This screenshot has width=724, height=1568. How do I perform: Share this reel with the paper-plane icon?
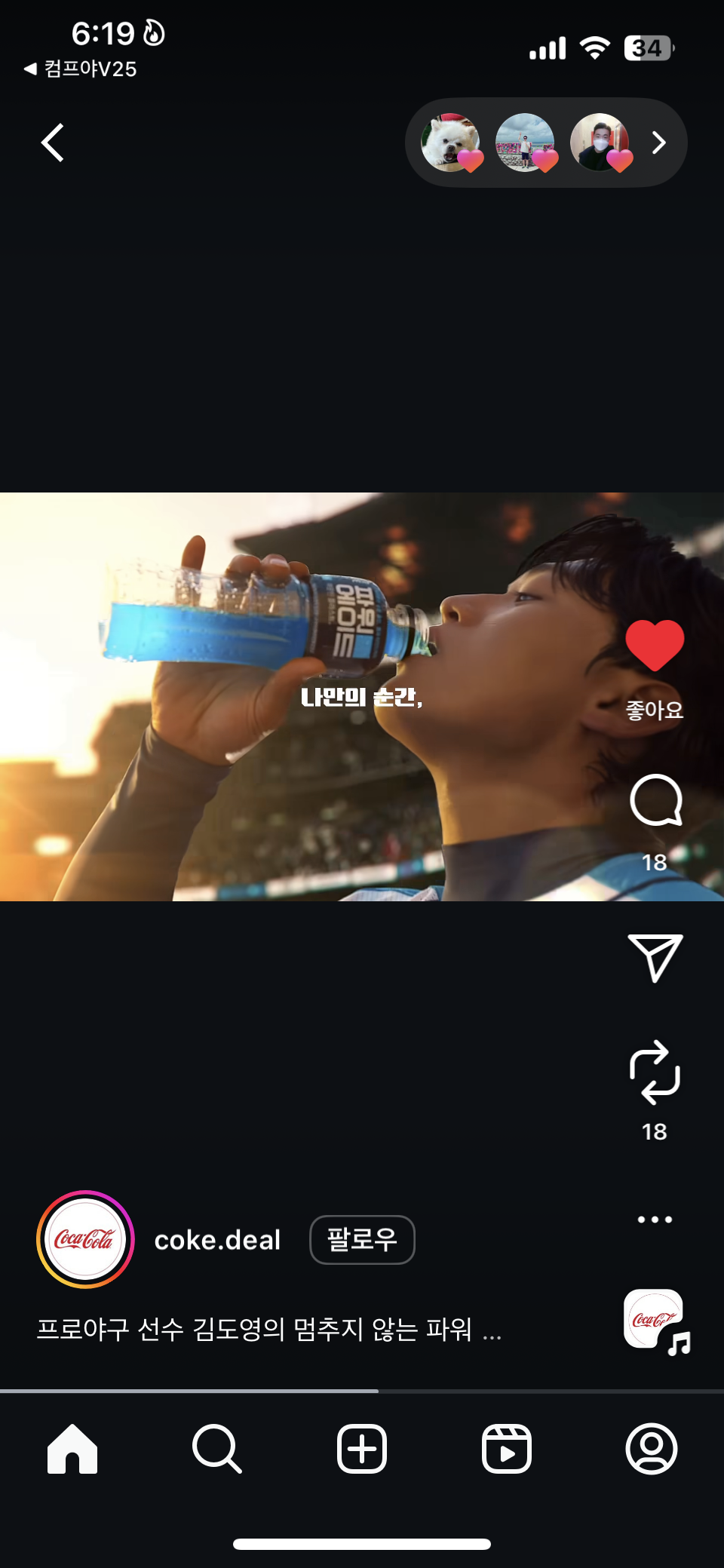tap(655, 958)
